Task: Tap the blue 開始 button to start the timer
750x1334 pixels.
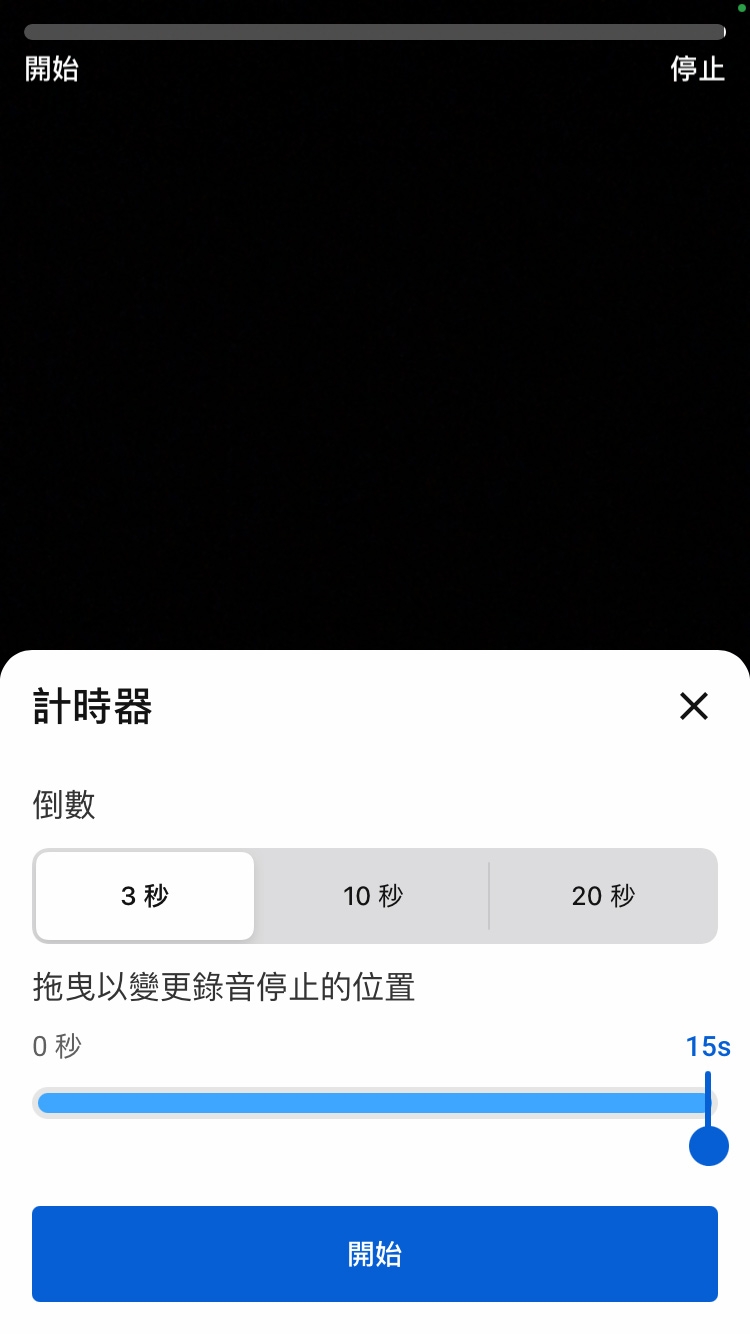Action: coord(375,1254)
